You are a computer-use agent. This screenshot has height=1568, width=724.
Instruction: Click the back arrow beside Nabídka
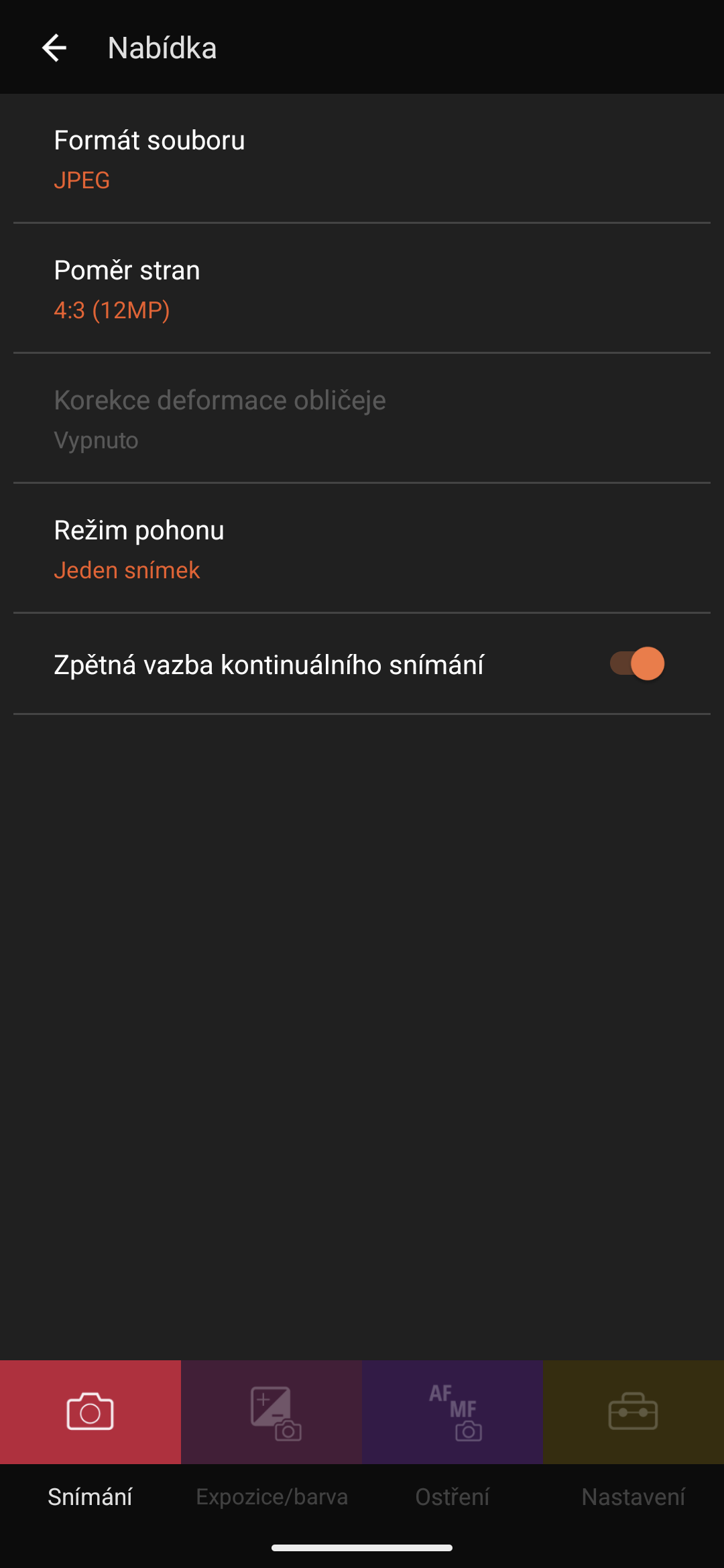pyautogui.click(x=55, y=47)
